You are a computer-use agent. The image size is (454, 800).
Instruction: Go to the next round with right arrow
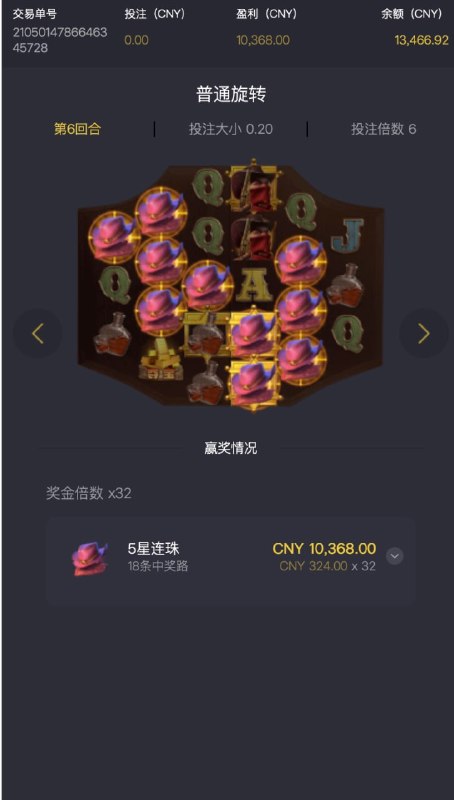[423, 334]
